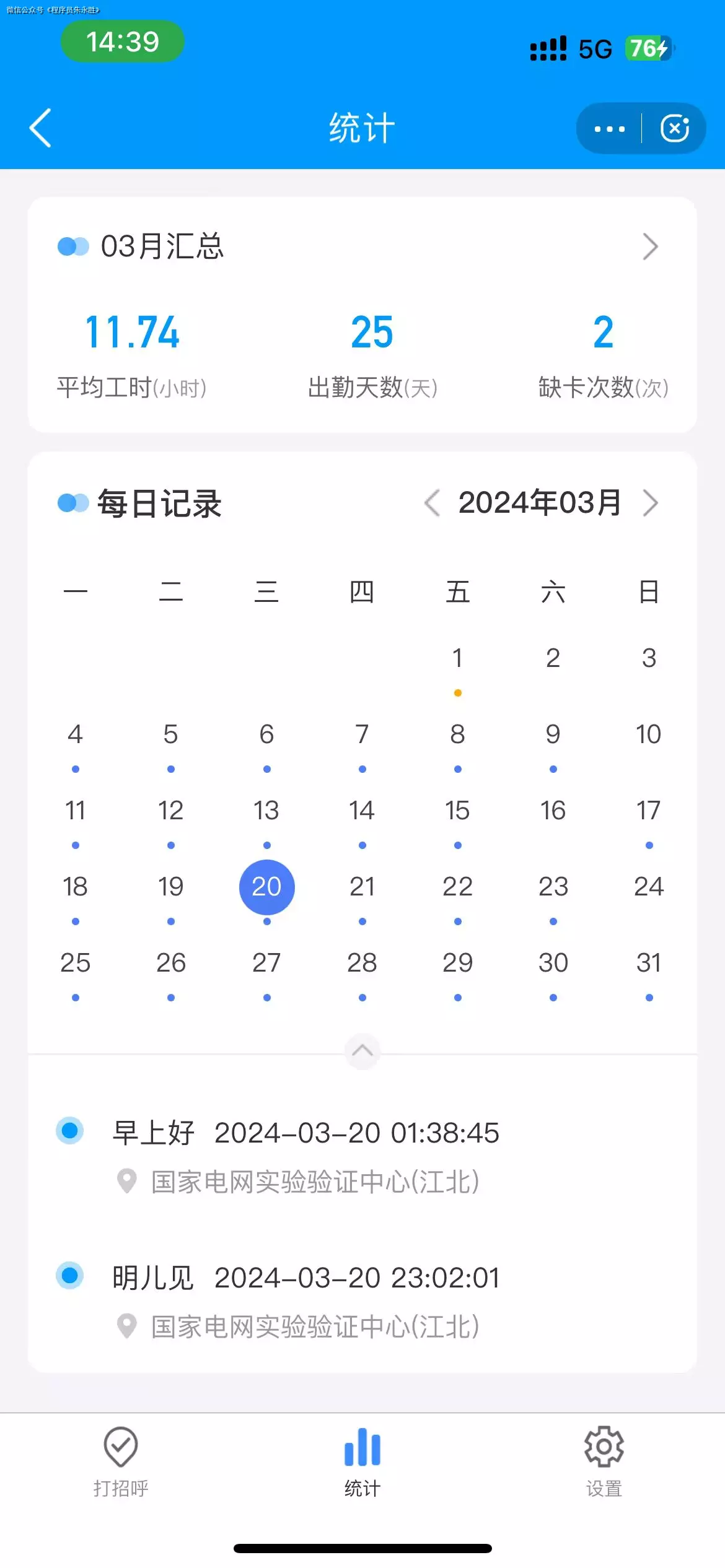Select March 28 in the calendar

[x=362, y=963]
